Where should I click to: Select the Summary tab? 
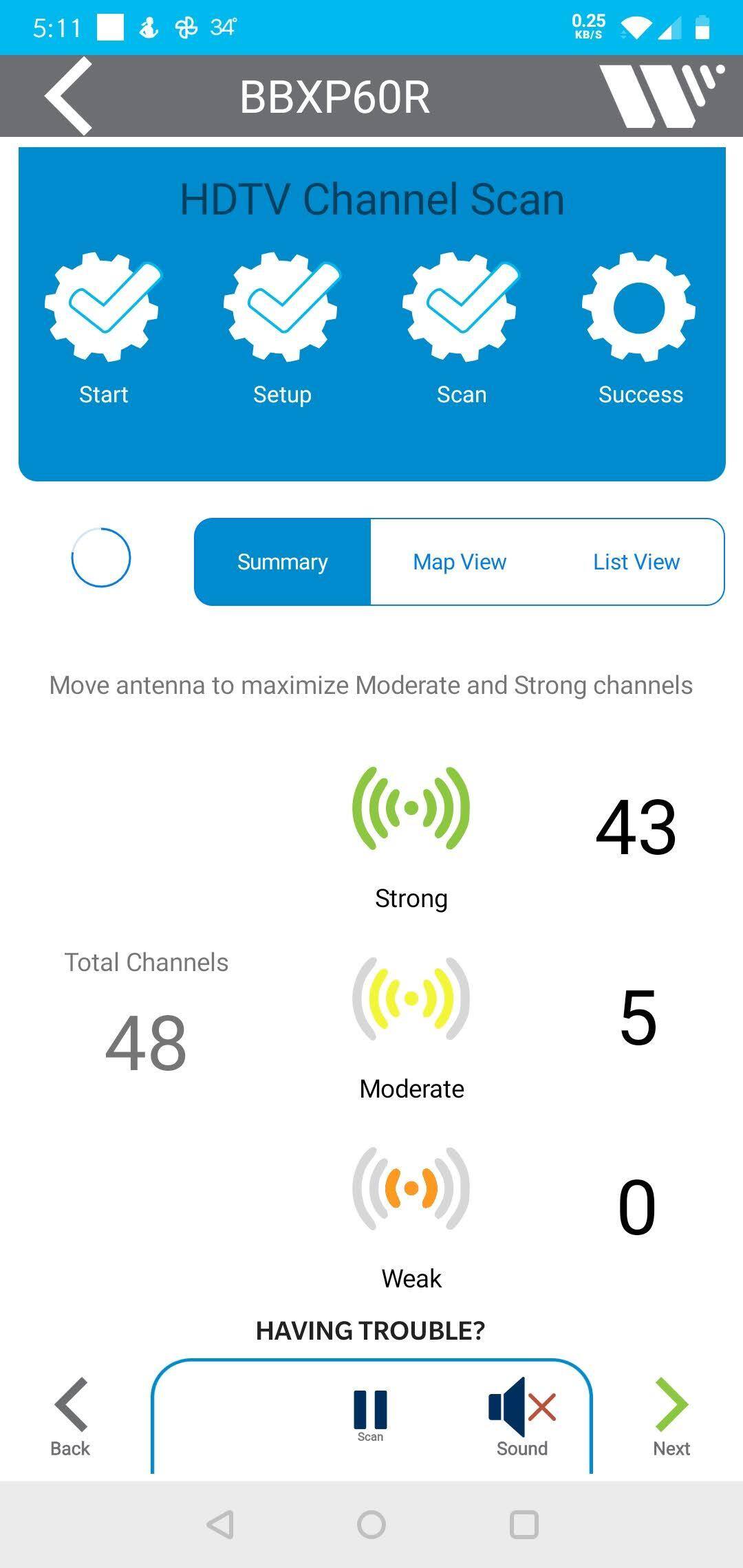[x=282, y=562]
